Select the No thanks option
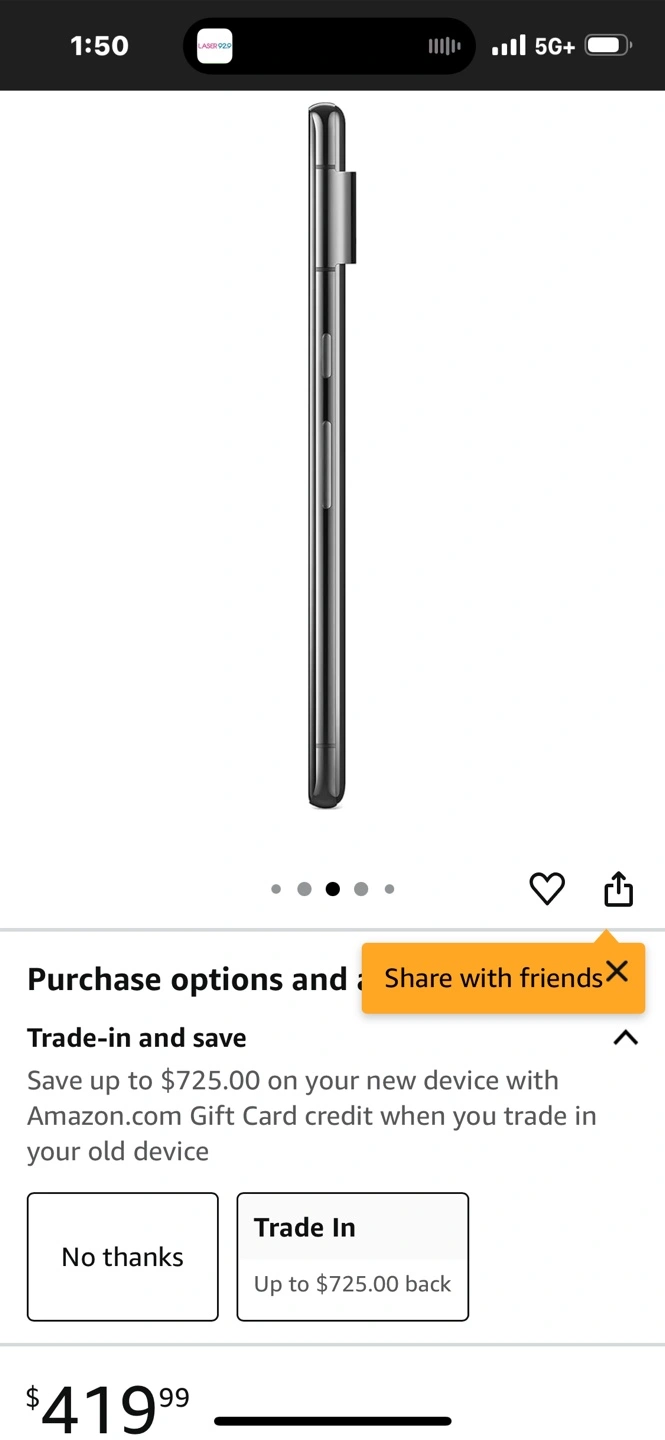 pos(123,1257)
